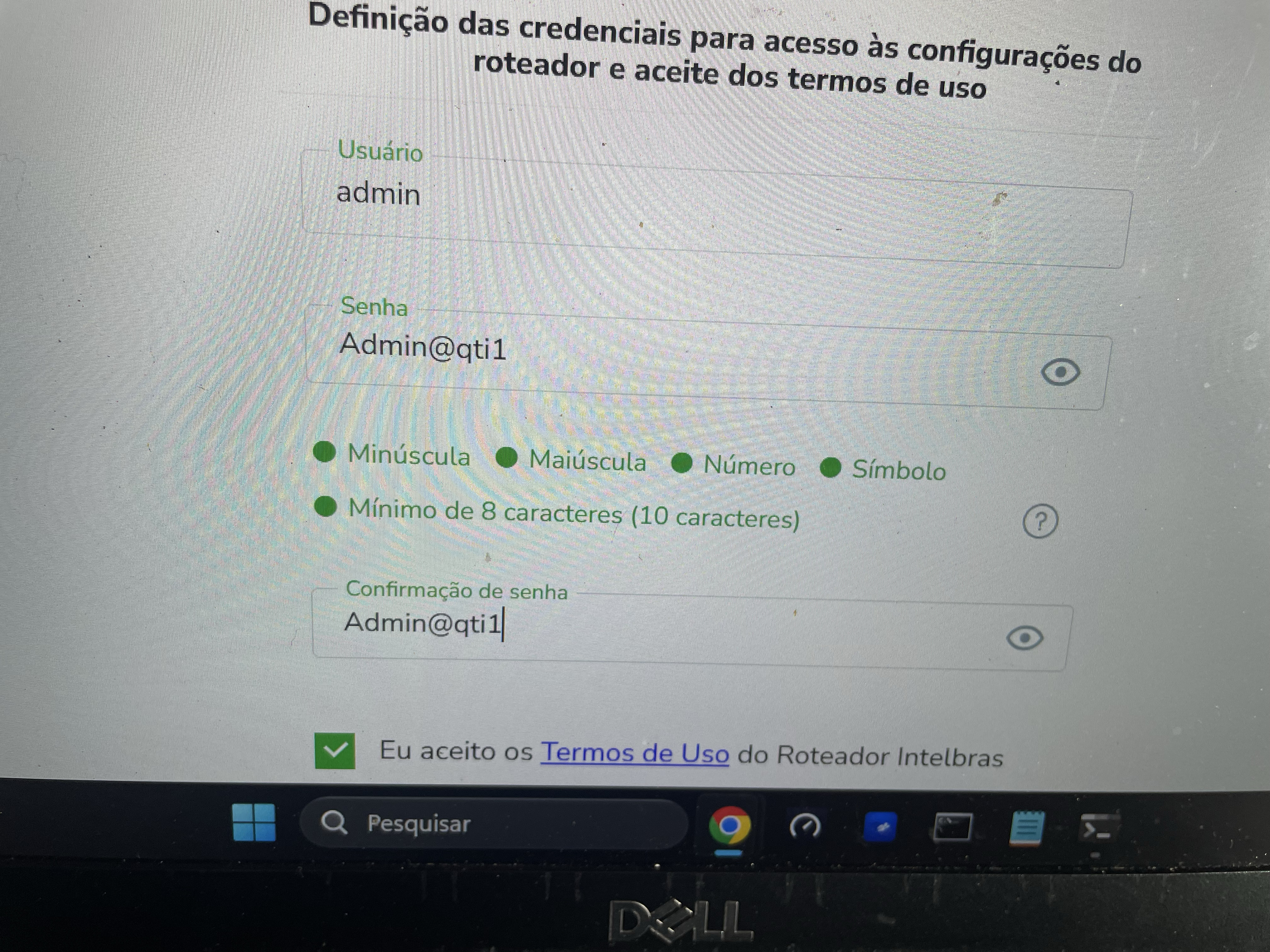Open Chrome from the taskbar

tap(729, 826)
